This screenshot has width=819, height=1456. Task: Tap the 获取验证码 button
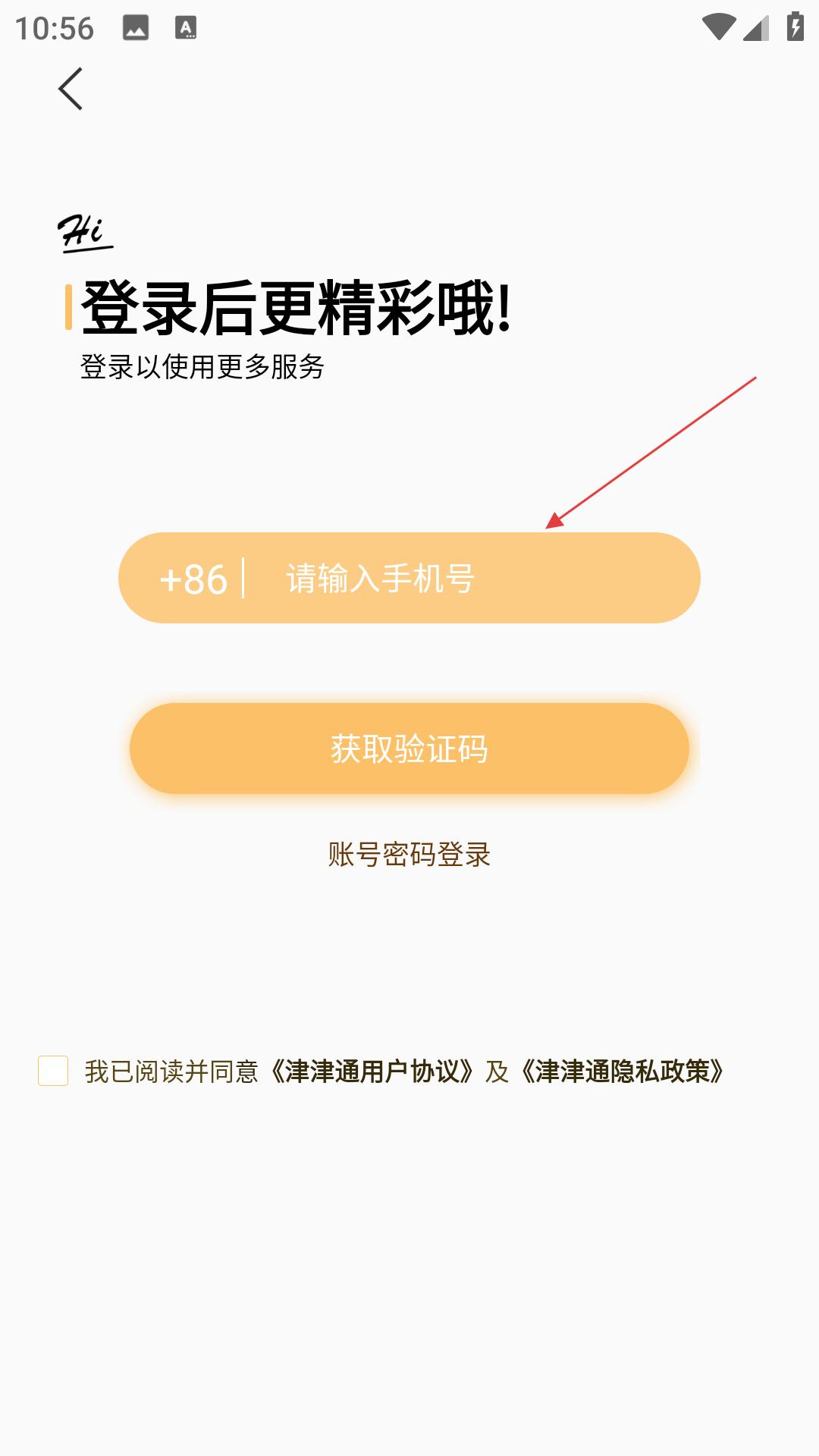pyautogui.click(x=409, y=748)
